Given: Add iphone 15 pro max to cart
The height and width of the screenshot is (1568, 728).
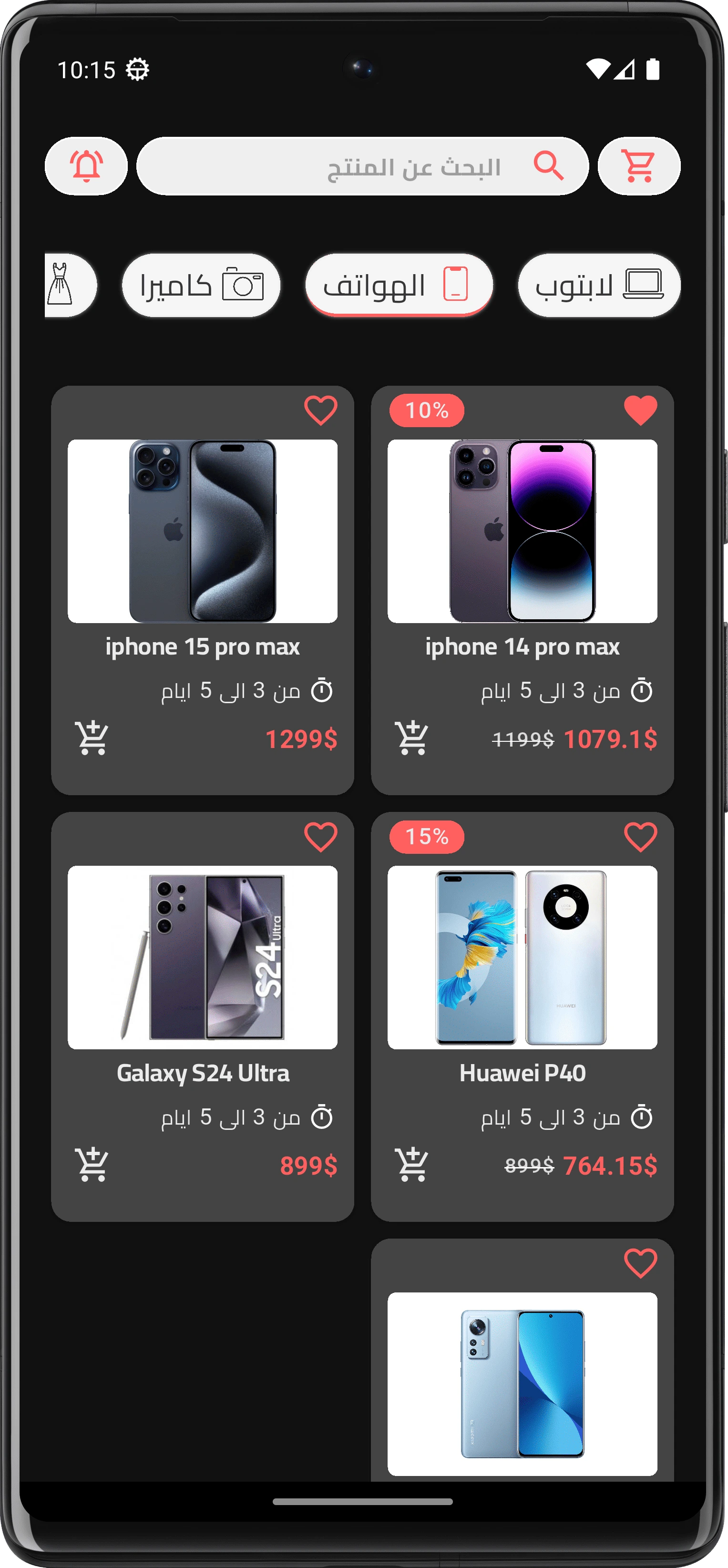Looking at the screenshot, I should [x=92, y=738].
